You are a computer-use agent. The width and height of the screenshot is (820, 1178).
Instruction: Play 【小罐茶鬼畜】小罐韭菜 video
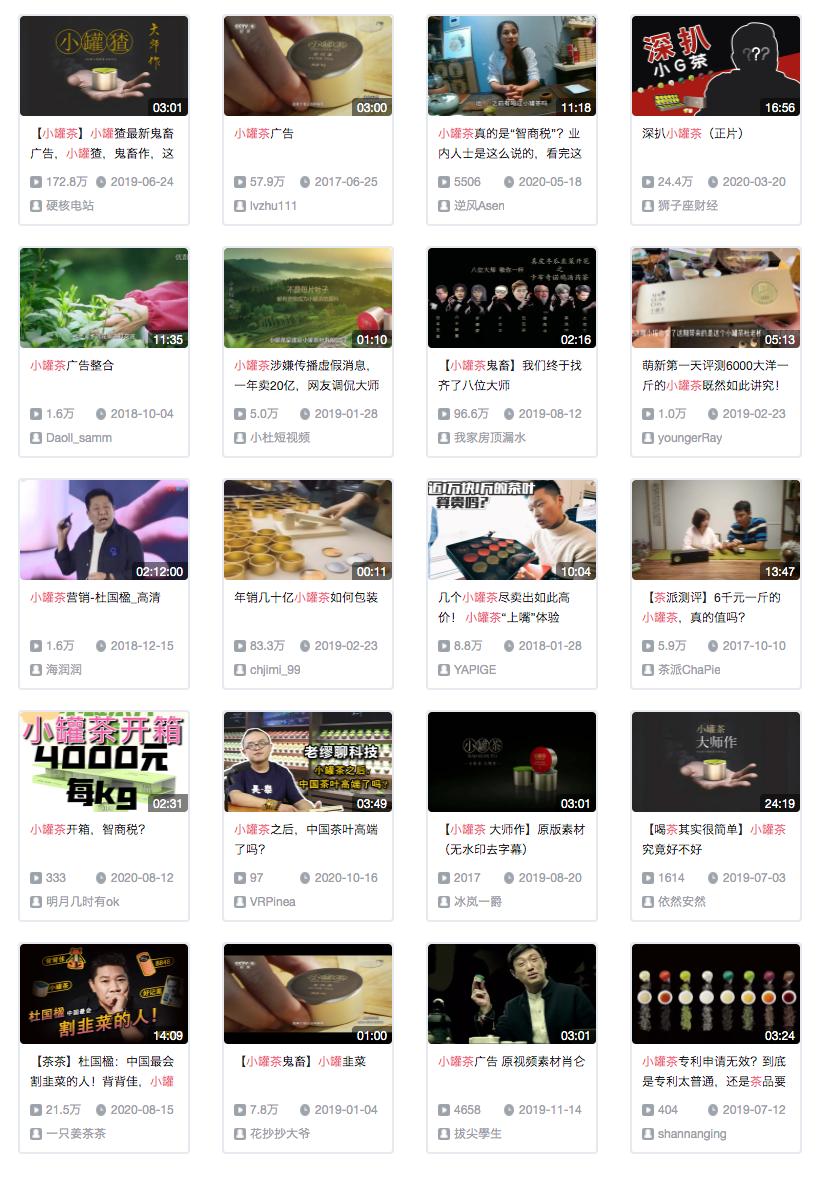click(x=307, y=994)
